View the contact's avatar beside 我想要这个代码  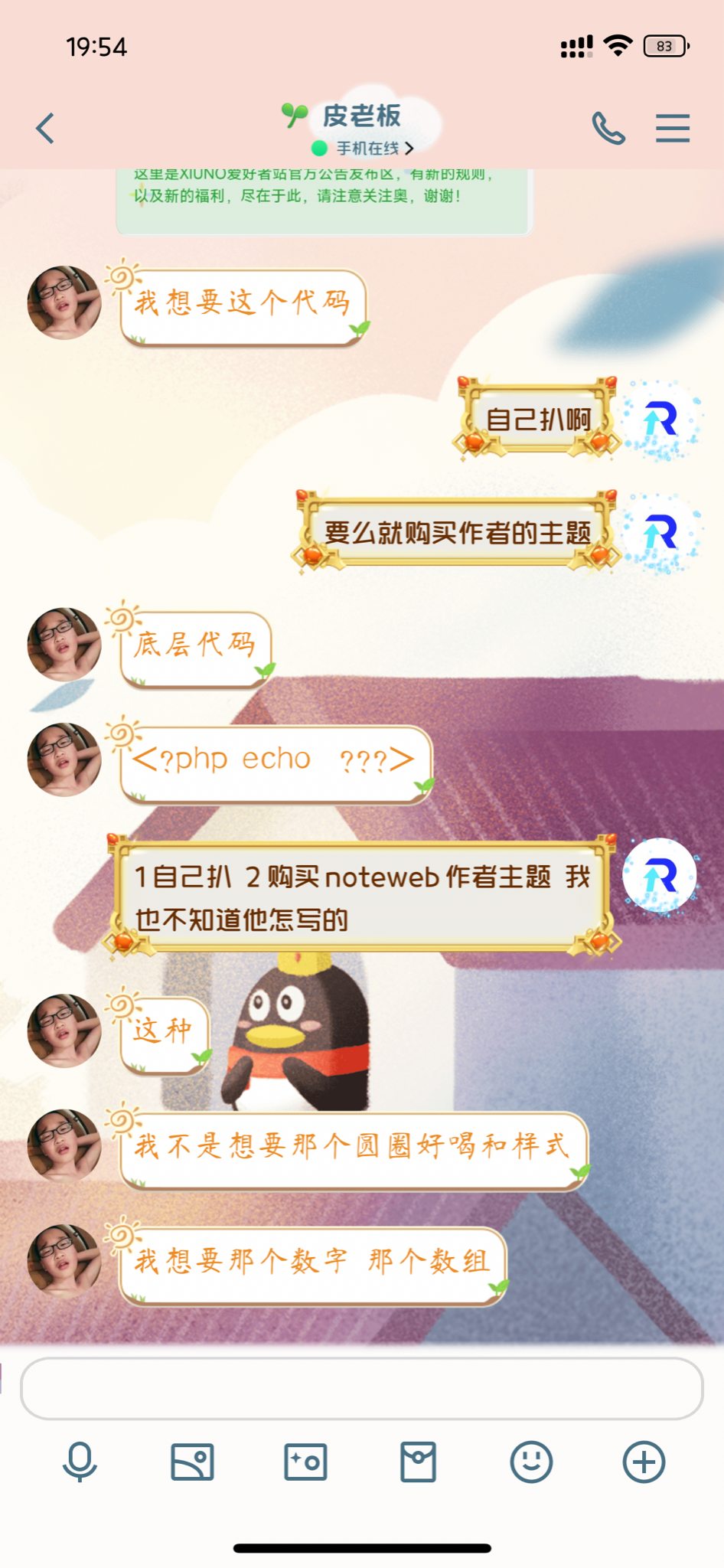click(x=64, y=302)
